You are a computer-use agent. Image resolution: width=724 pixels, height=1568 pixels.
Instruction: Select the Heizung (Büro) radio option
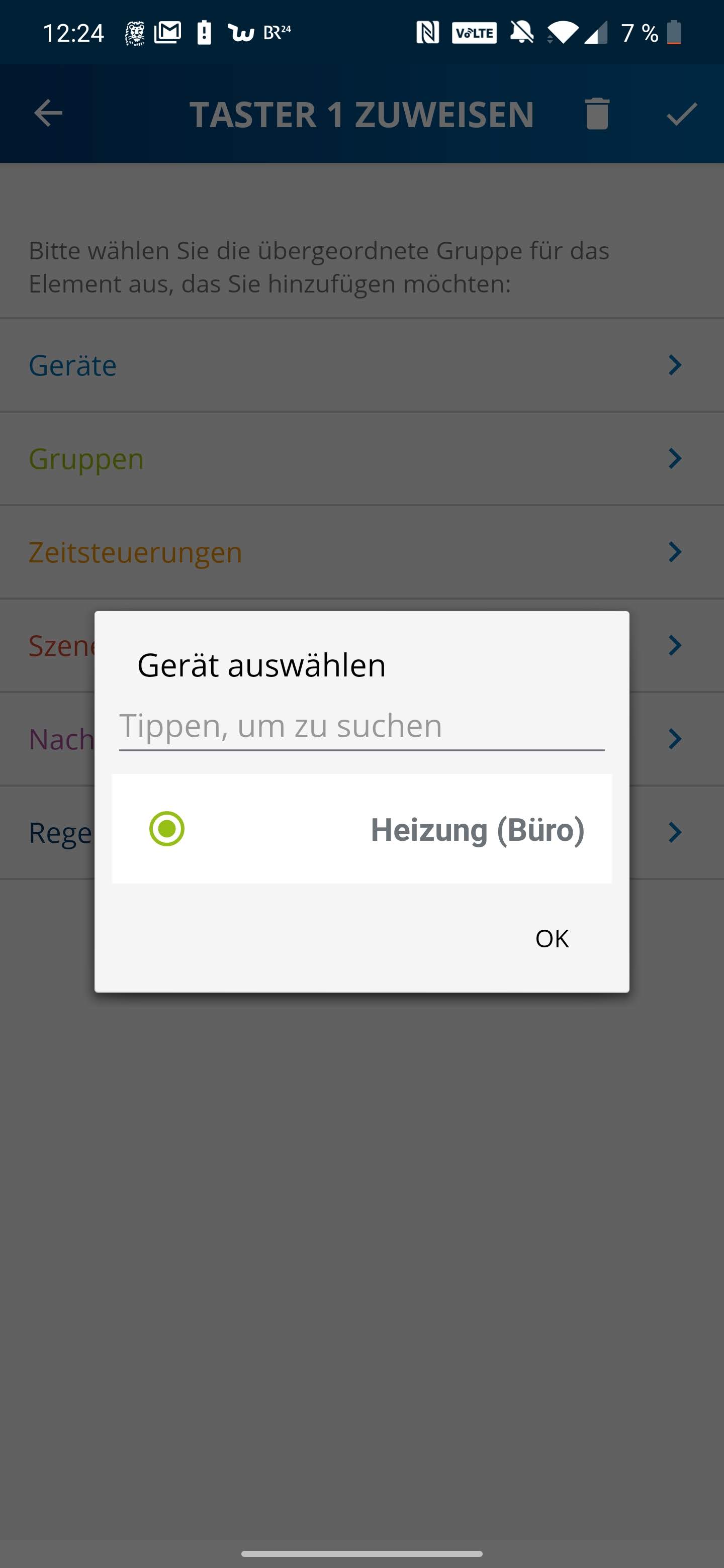point(167,828)
